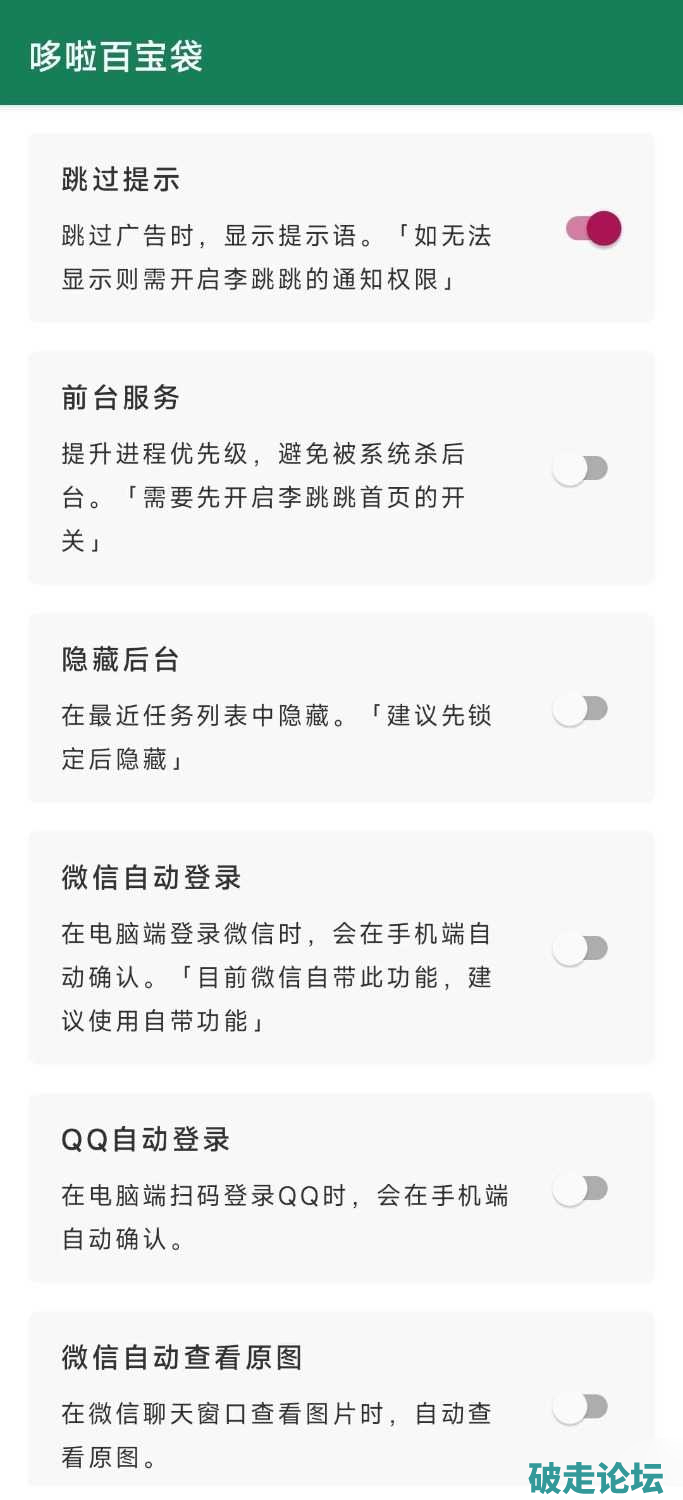Enable the 前台服务 toggle
Image resolution: width=683 pixels, height=1500 pixels.
click(581, 468)
